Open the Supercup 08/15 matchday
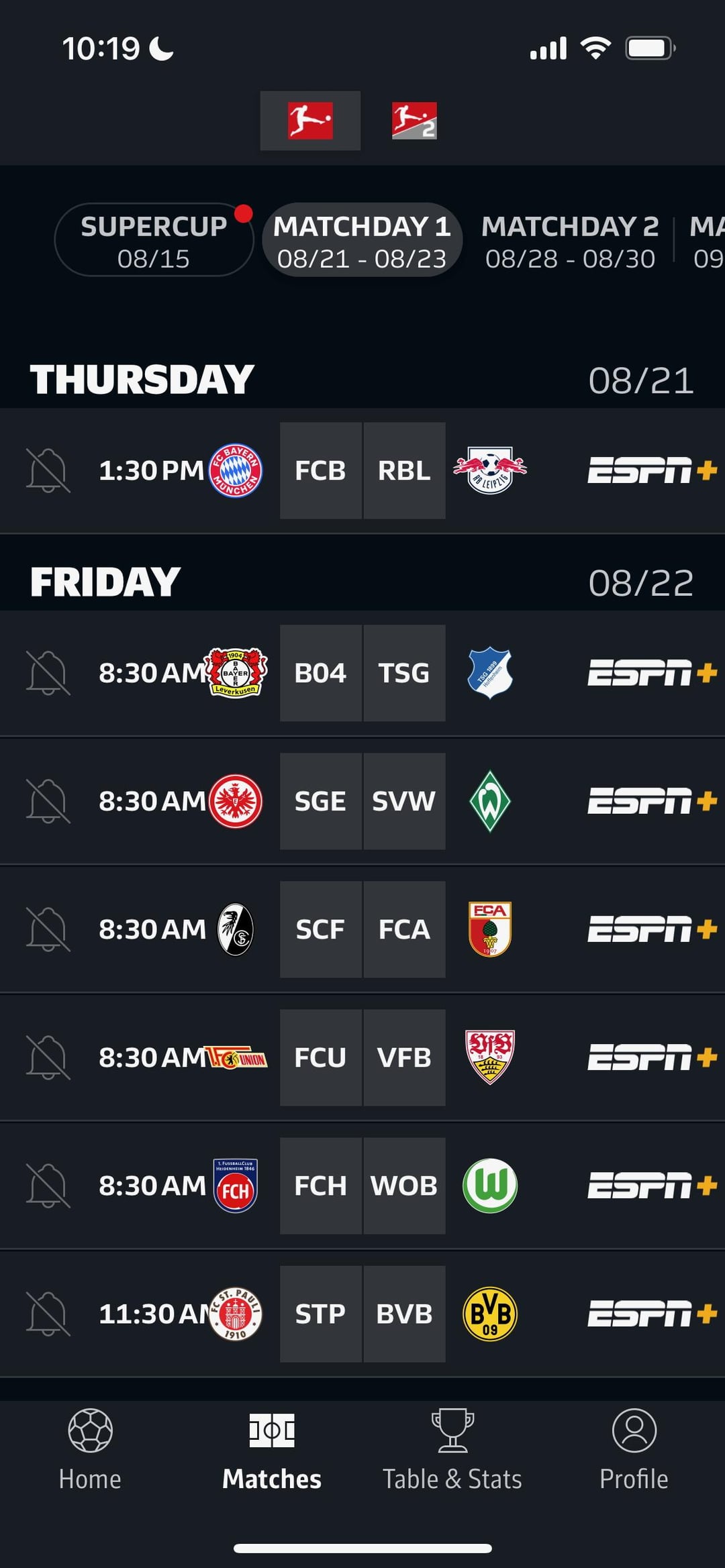 click(154, 241)
